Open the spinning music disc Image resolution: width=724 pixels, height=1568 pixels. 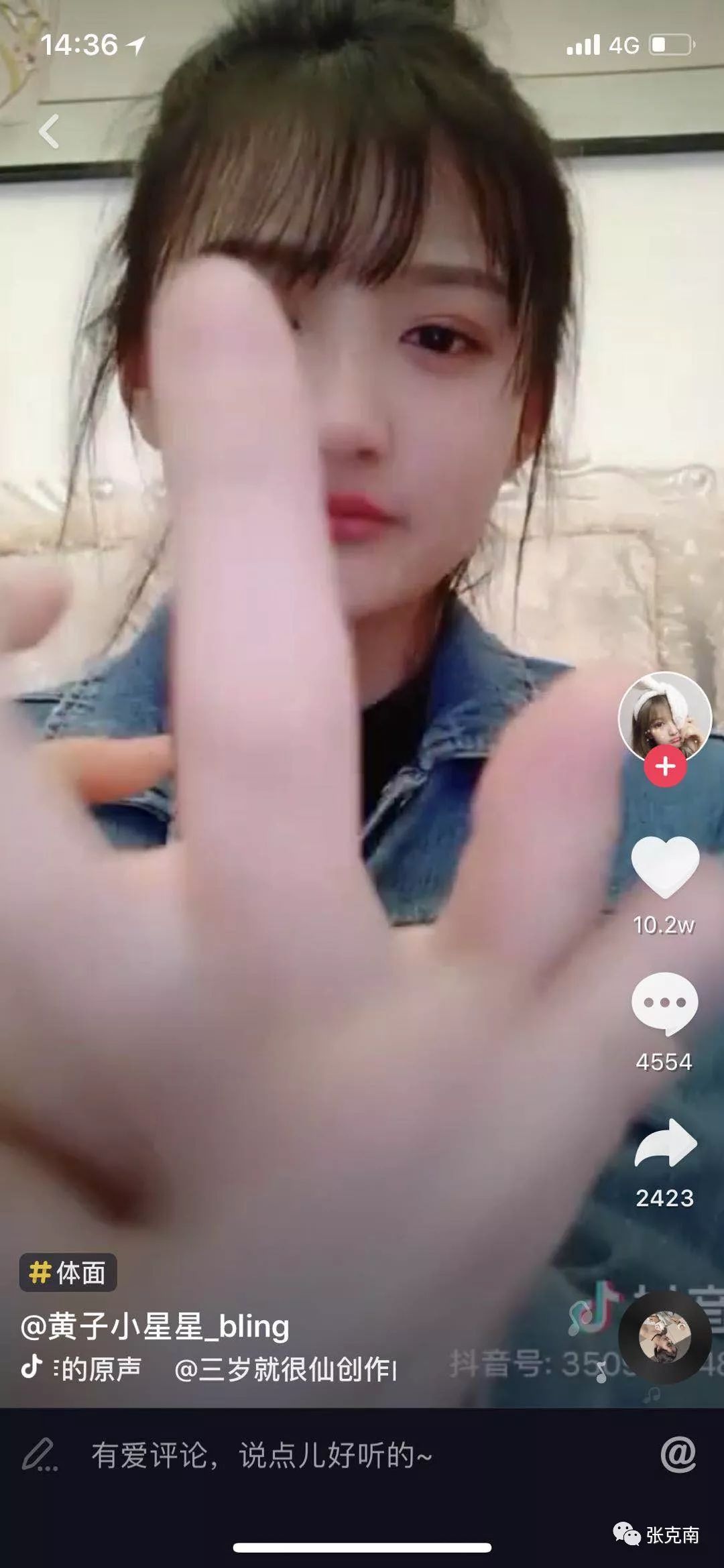coord(664,1337)
